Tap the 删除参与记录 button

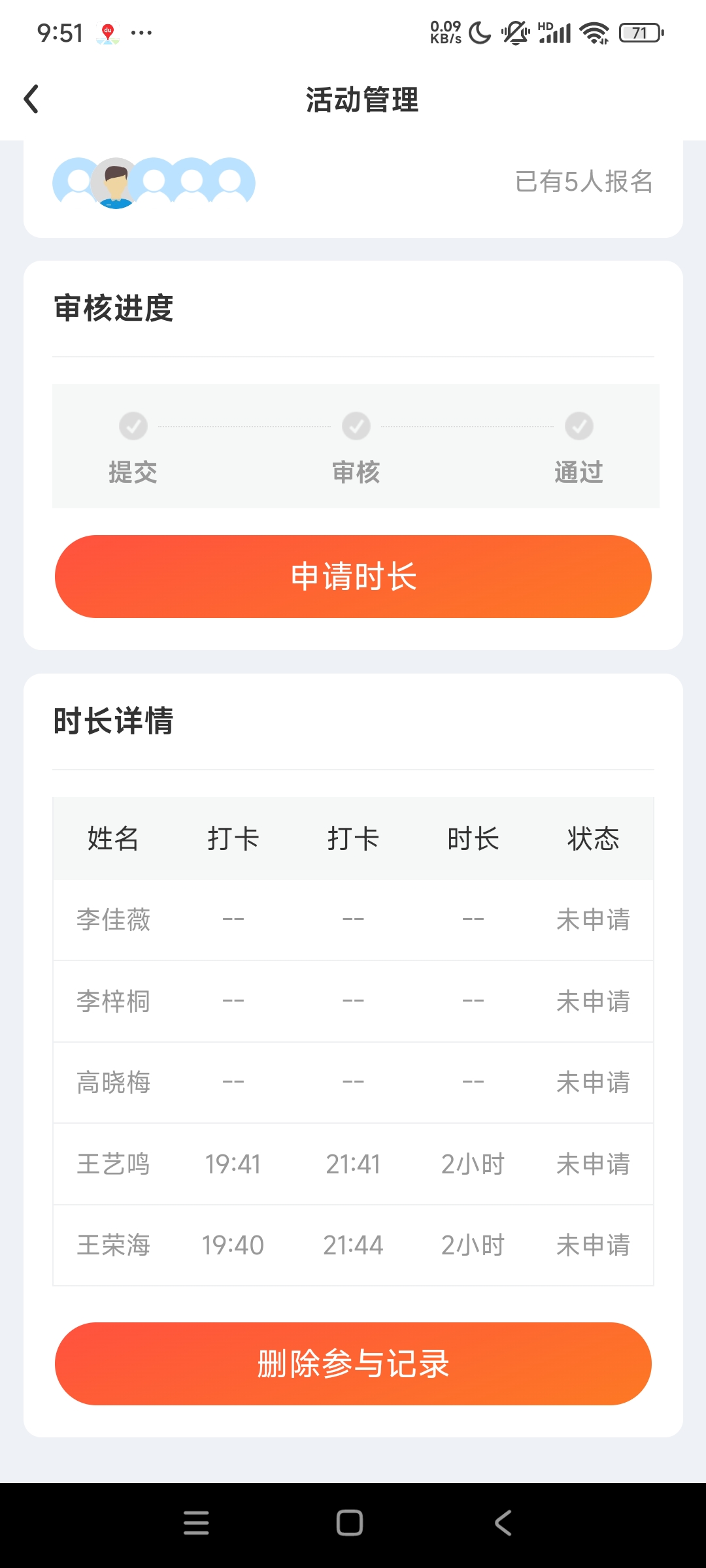353,1364
